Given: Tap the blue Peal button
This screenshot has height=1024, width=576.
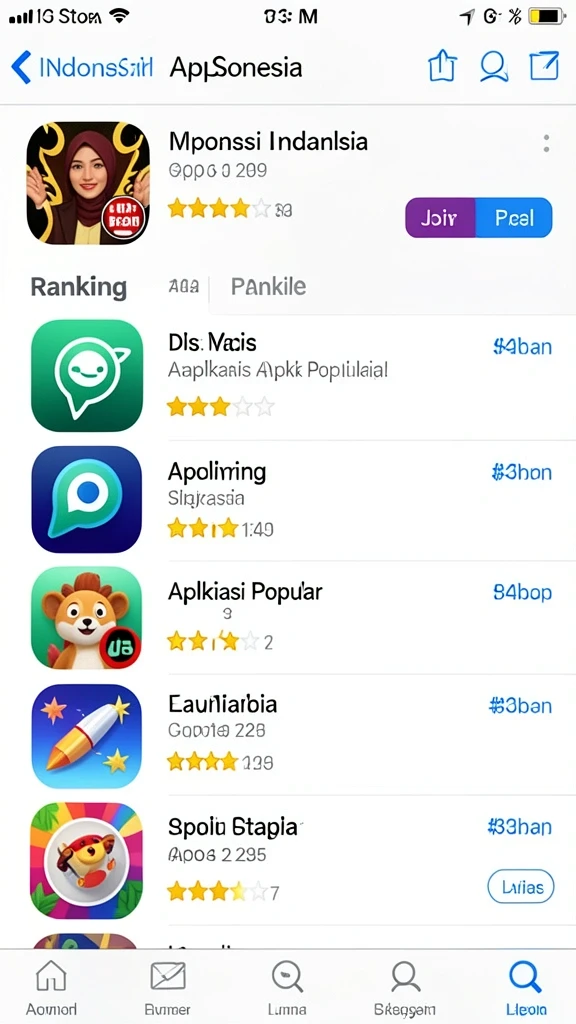Looking at the screenshot, I should point(514,217).
